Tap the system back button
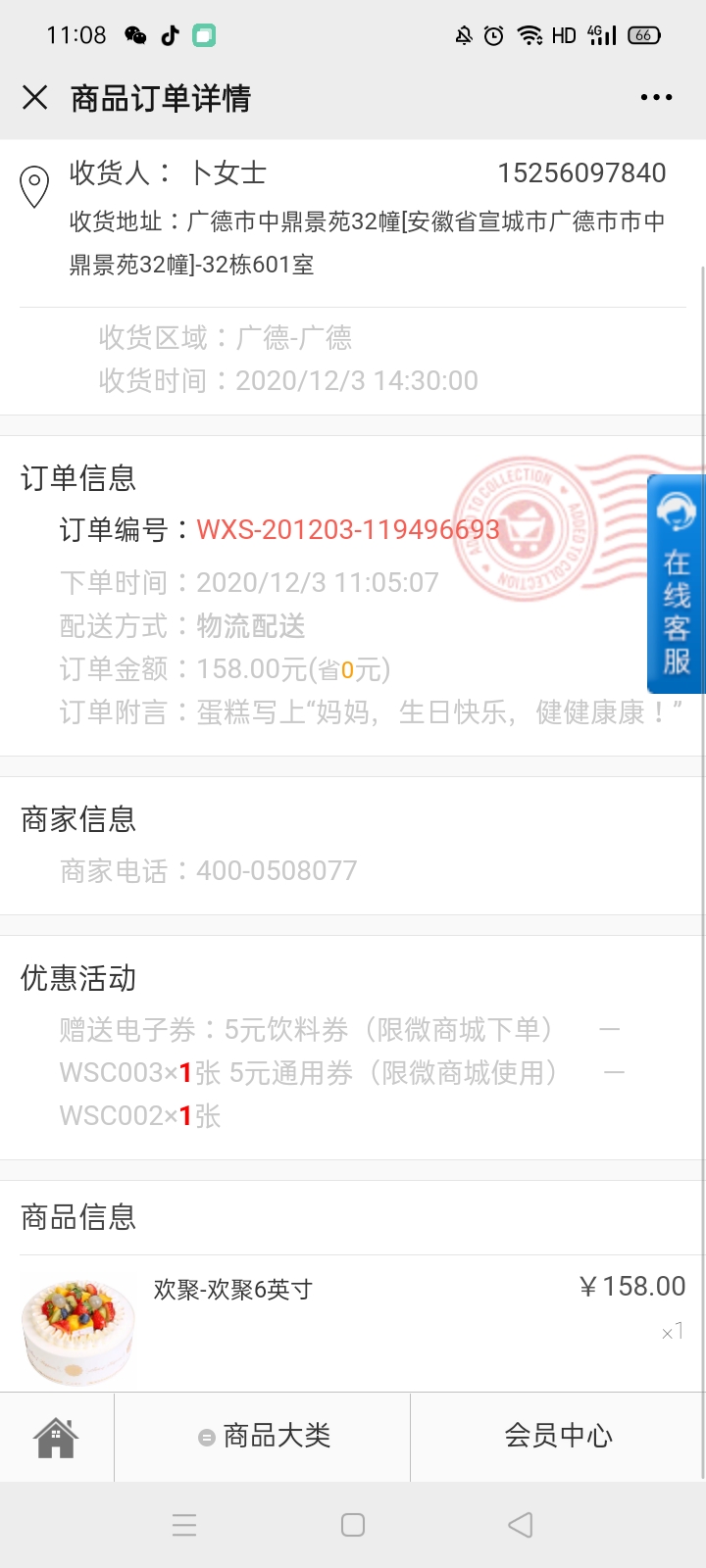The height and width of the screenshot is (1568, 706). coord(521,1525)
